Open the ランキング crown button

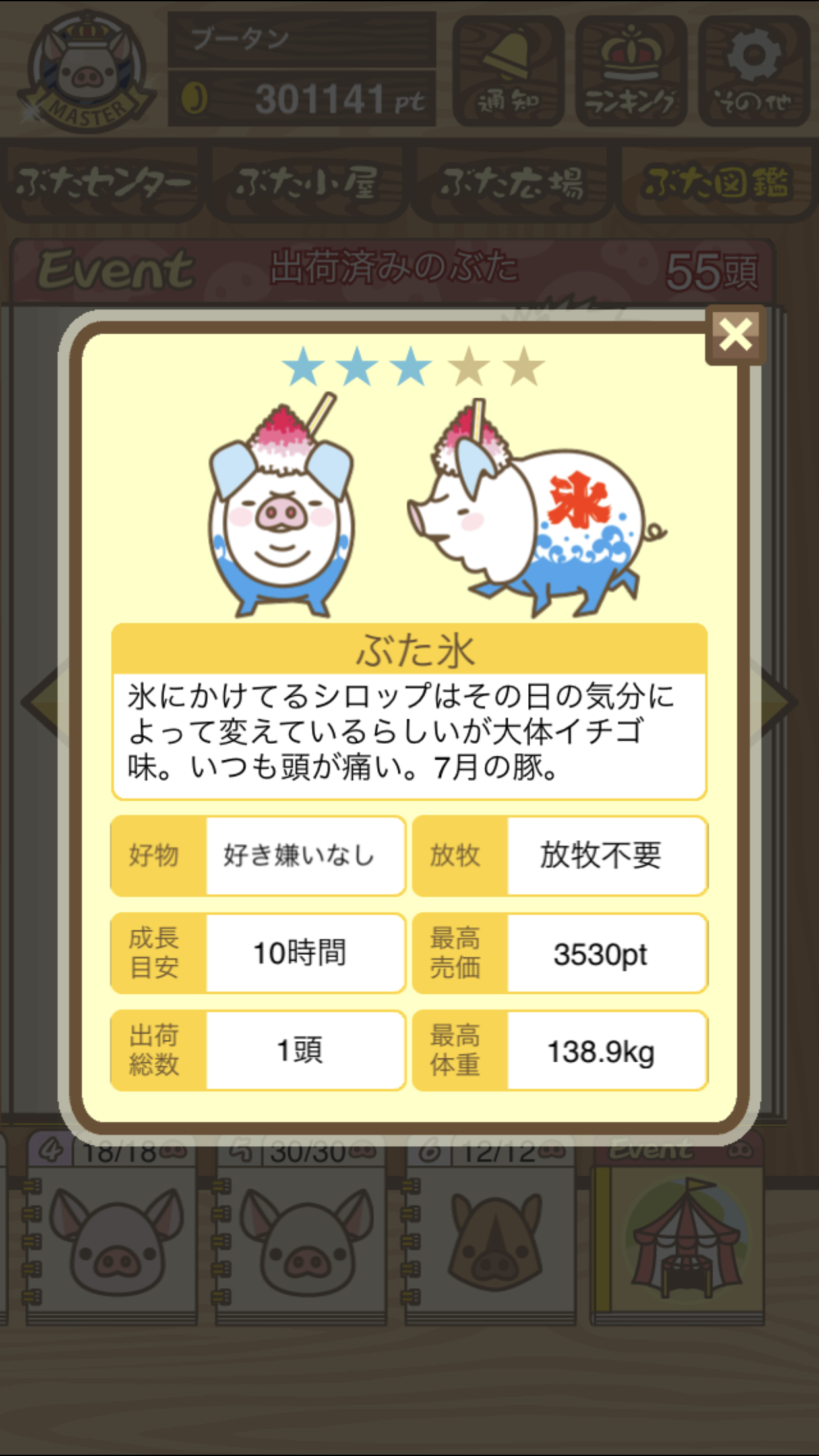coord(631,71)
